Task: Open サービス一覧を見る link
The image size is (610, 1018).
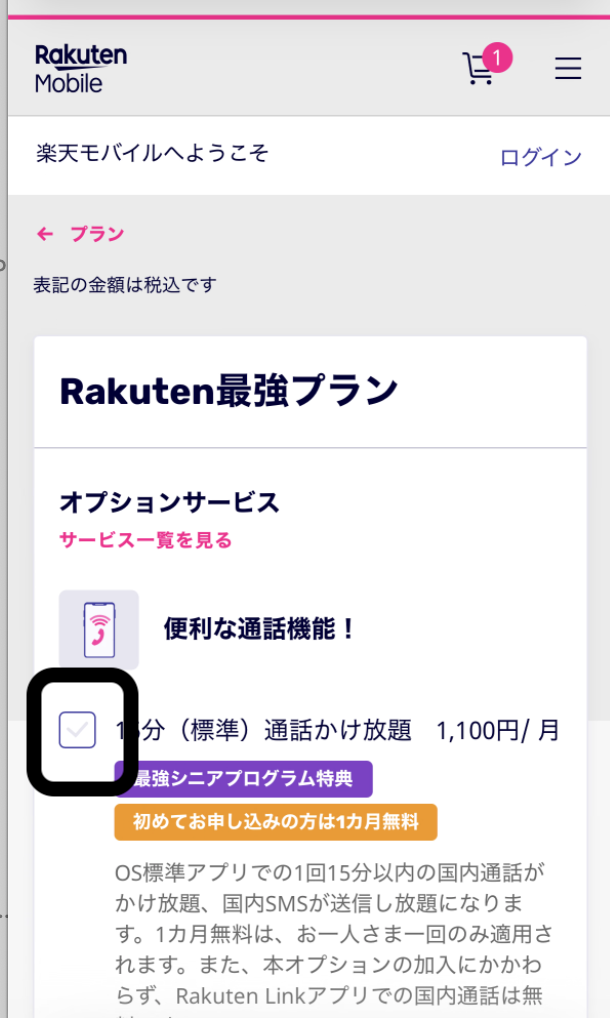Action: (x=146, y=540)
